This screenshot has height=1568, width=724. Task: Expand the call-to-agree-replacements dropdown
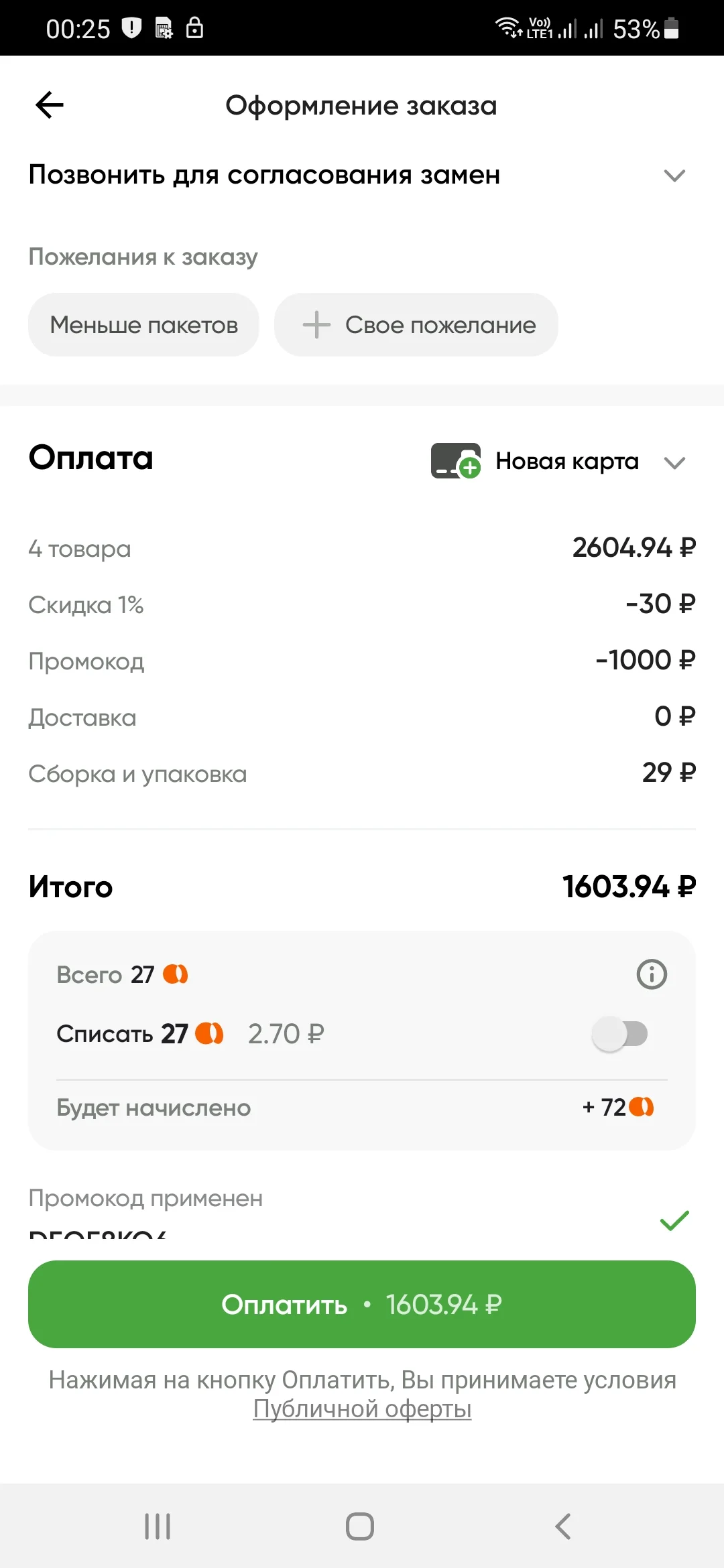pyautogui.click(x=362, y=175)
